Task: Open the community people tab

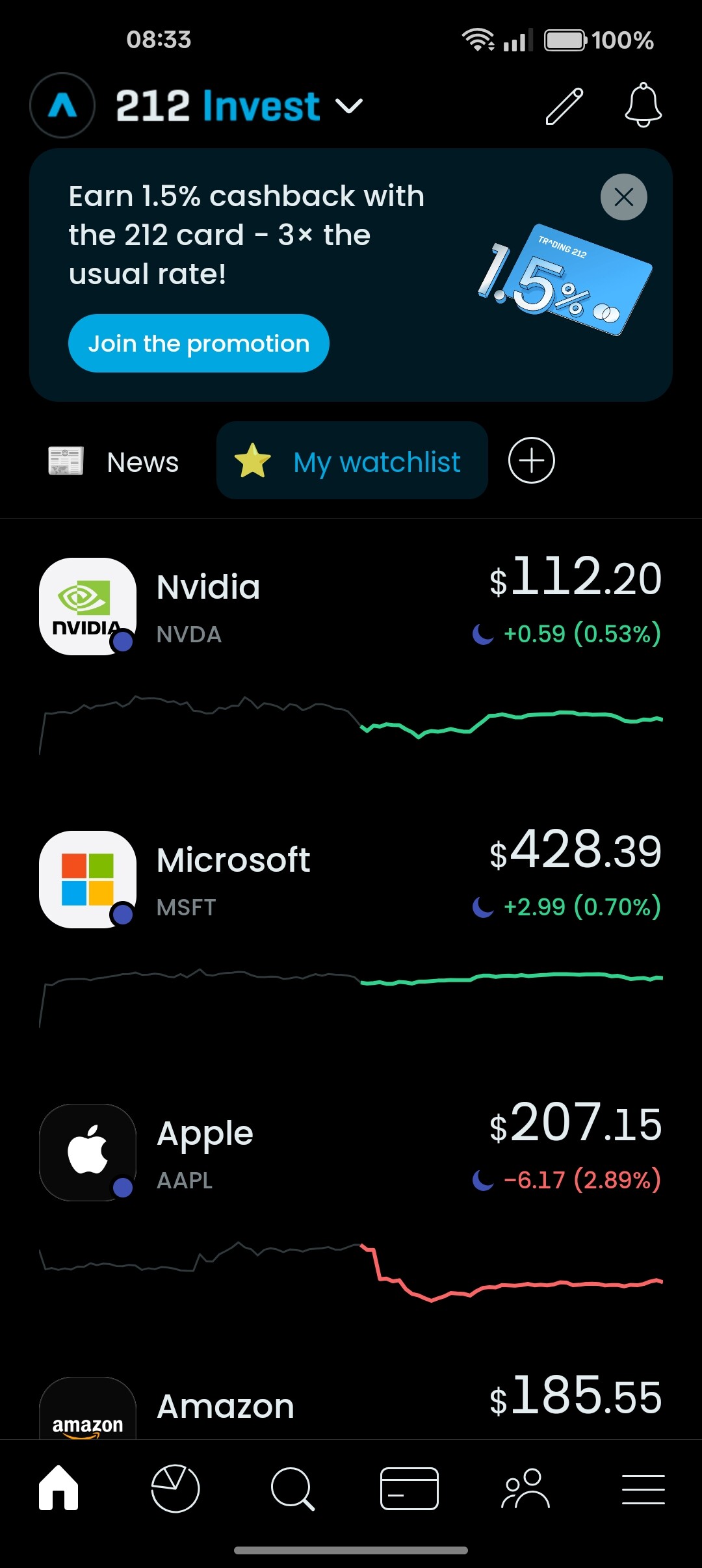Action: (526, 1488)
